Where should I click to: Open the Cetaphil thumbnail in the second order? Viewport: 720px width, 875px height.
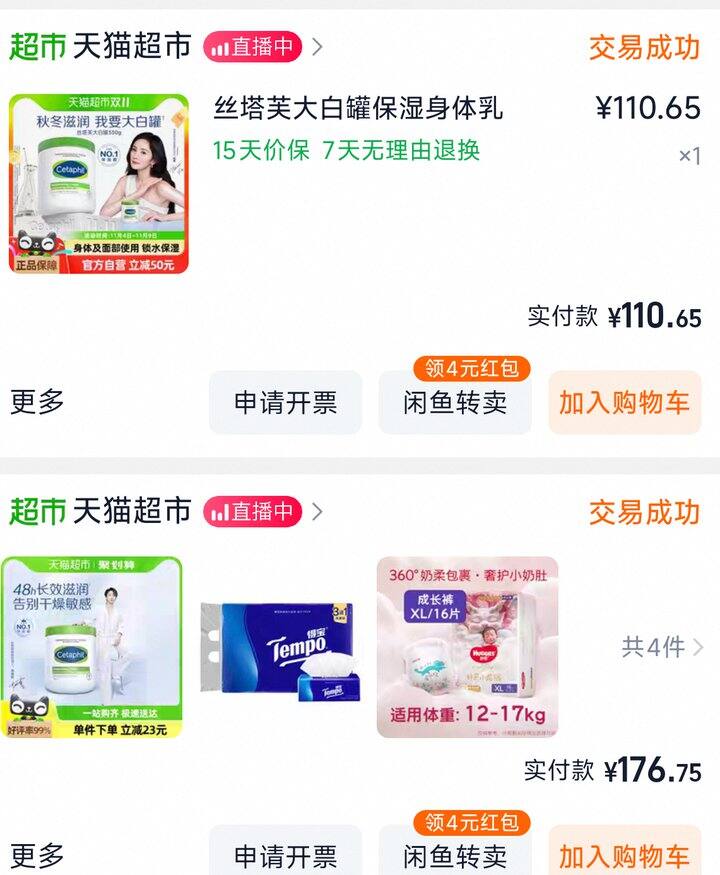click(92, 647)
